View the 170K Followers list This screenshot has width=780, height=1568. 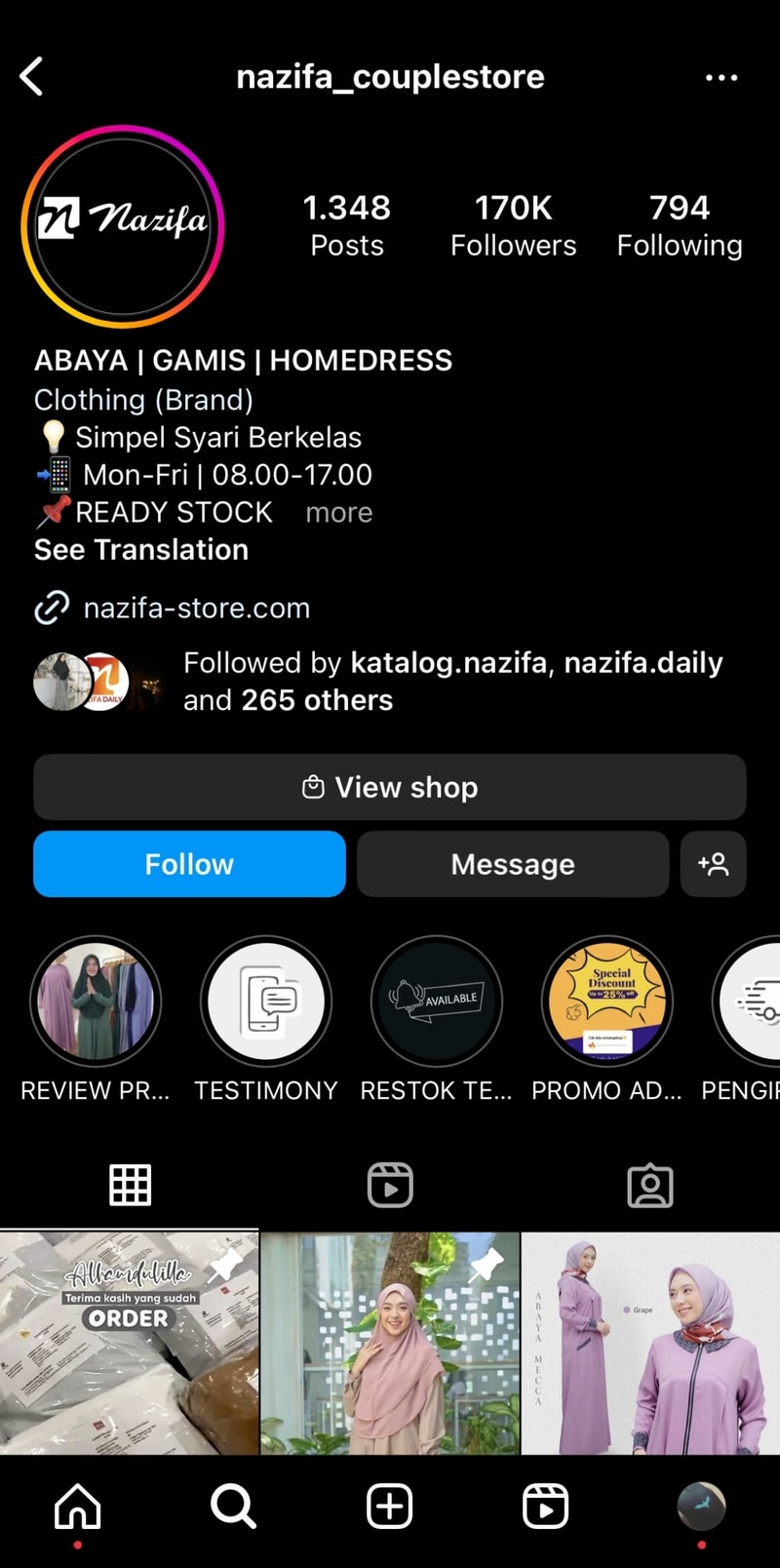[513, 225]
